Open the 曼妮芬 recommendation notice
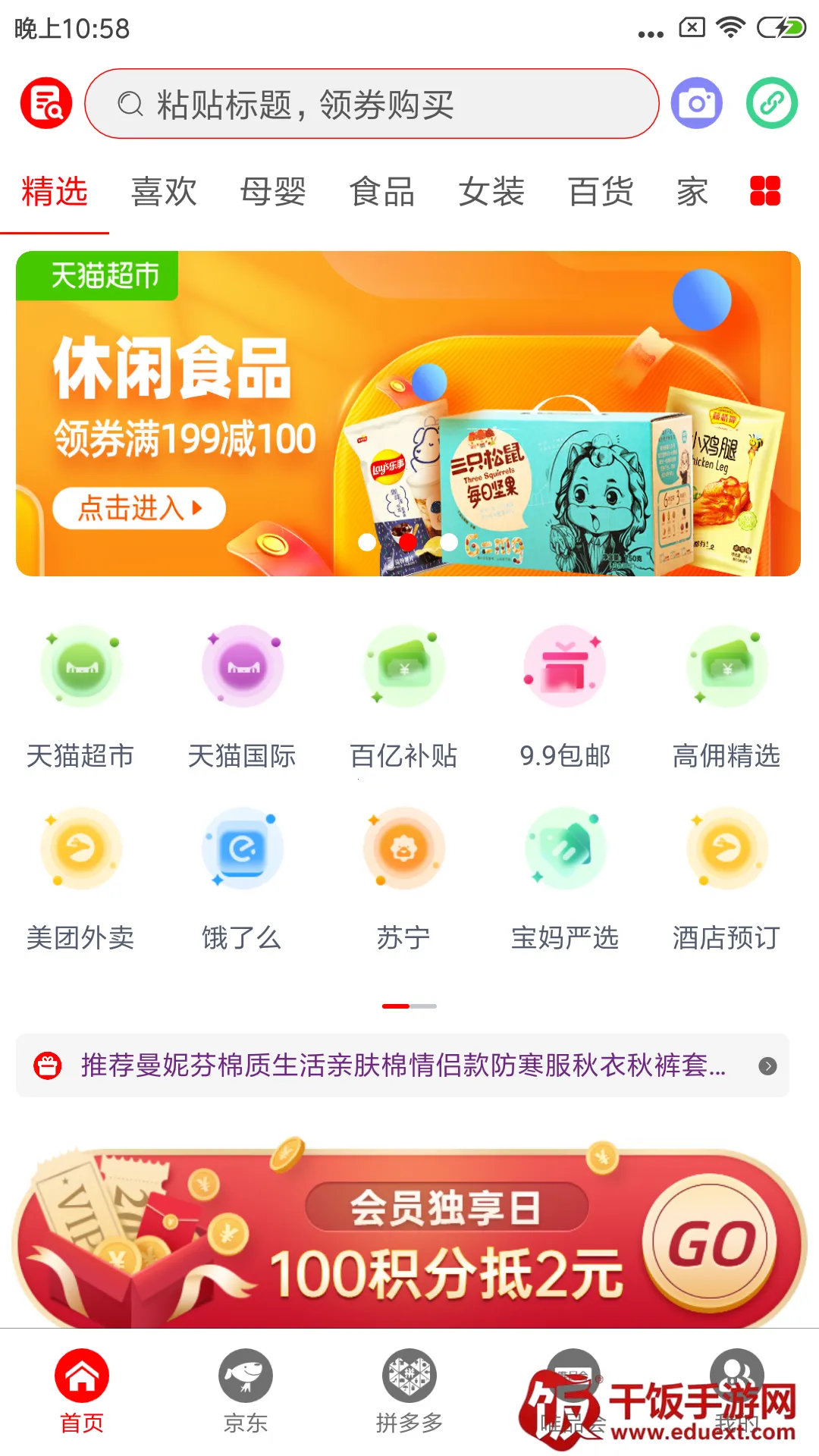The image size is (819, 1456). 402,1065
